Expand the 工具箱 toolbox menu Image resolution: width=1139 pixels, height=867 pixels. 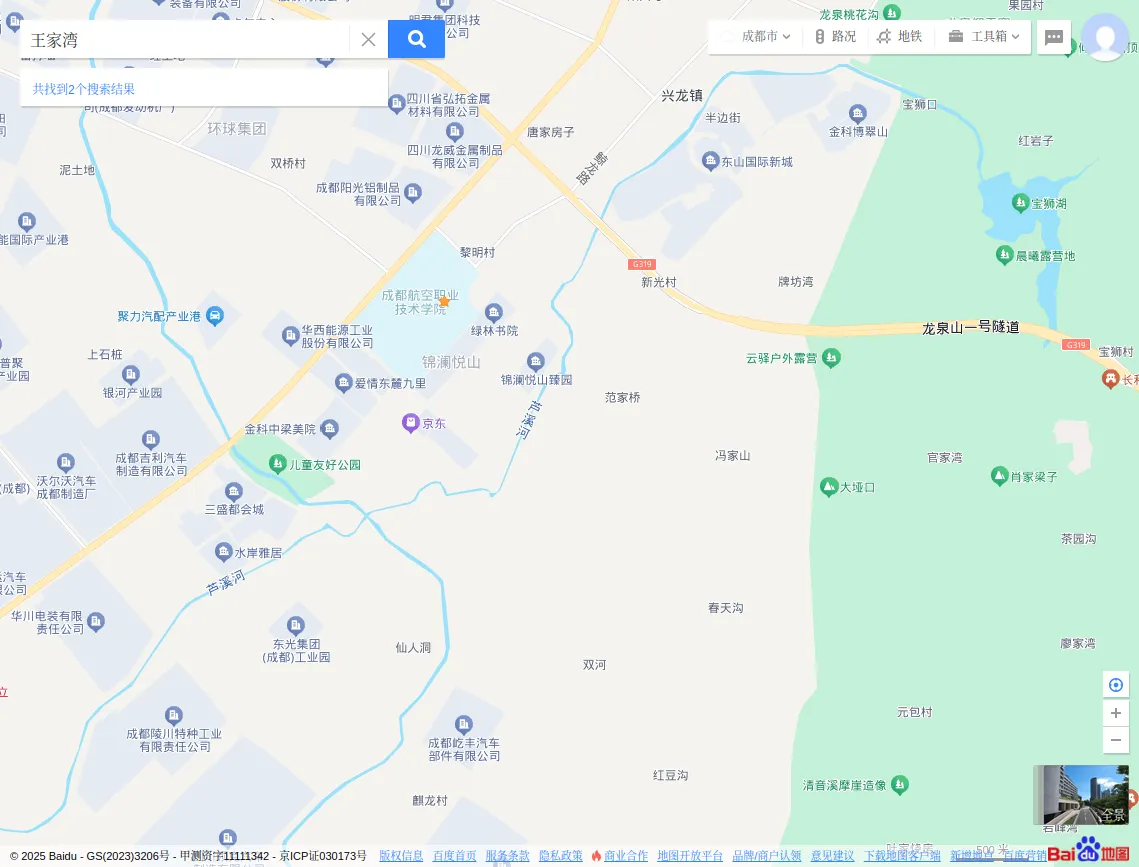click(984, 37)
